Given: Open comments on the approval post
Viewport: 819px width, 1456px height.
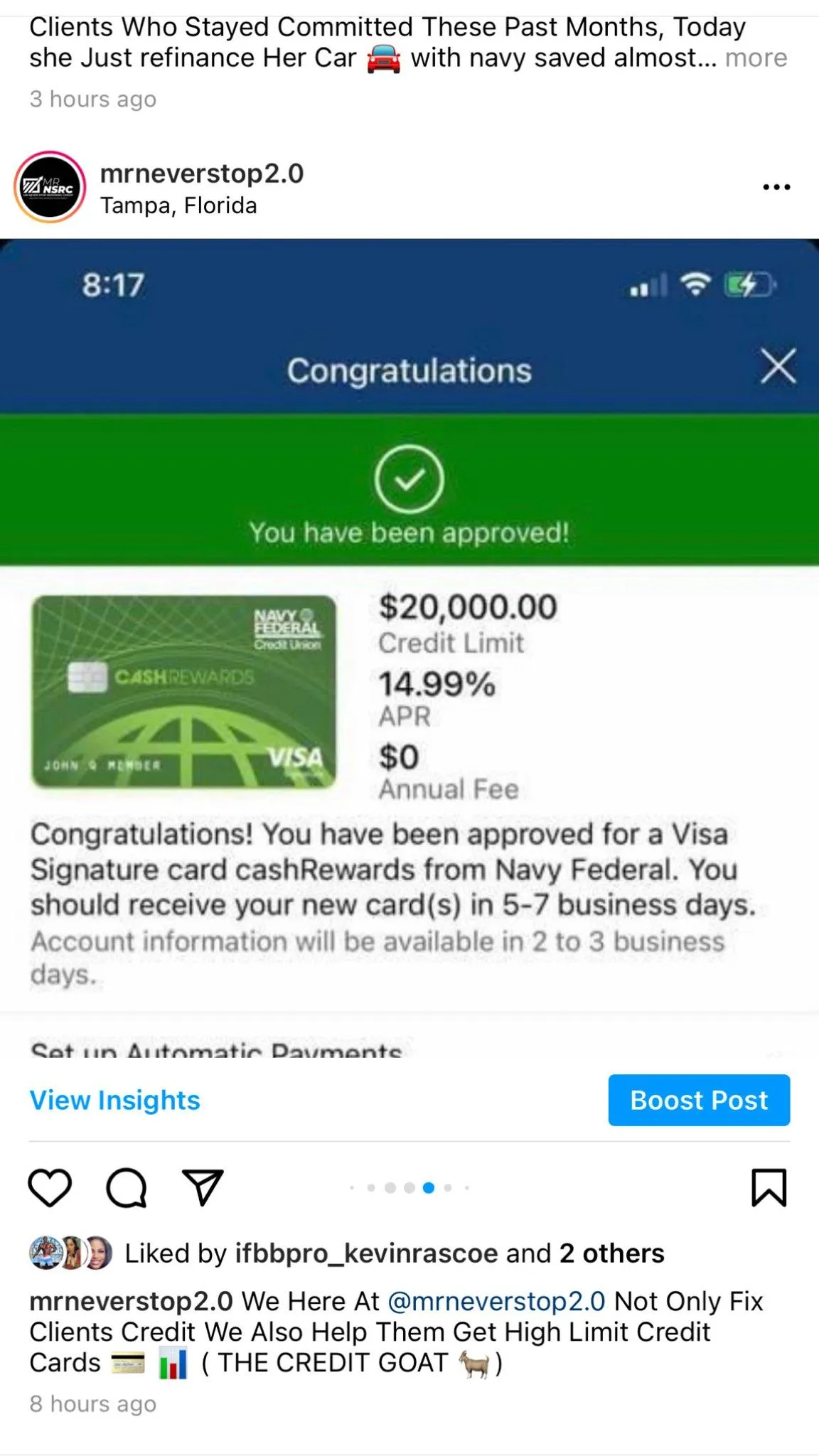Looking at the screenshot, I should [x=127, y=1187].
